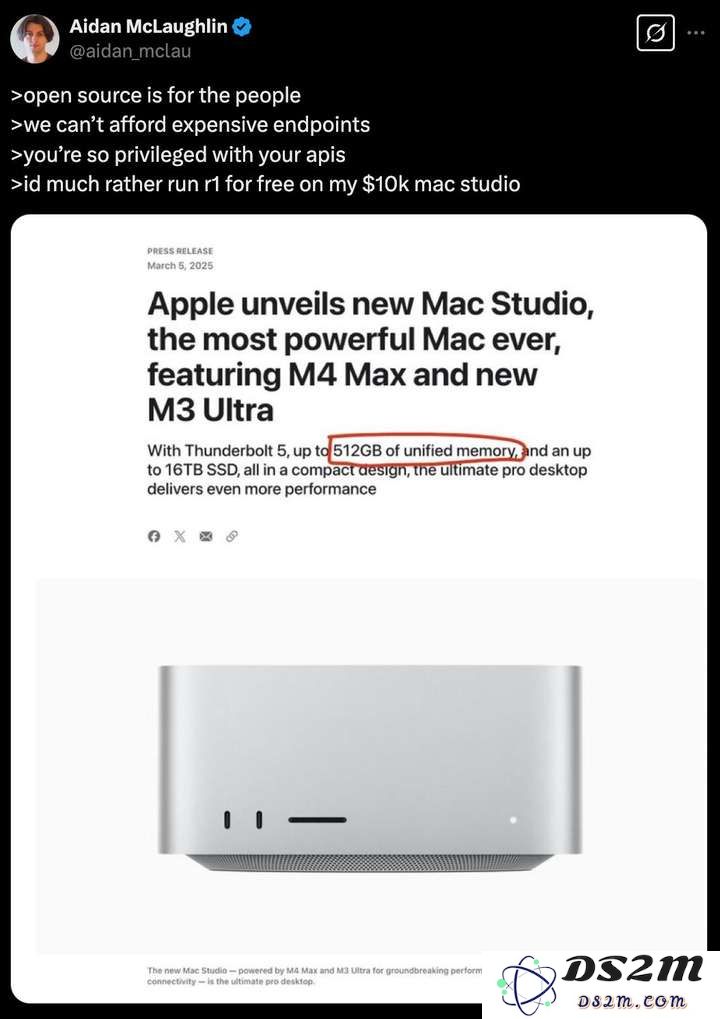Open the post's overflow menu
This screenshot has height=1019, width=720.
(x=695, y=34)
